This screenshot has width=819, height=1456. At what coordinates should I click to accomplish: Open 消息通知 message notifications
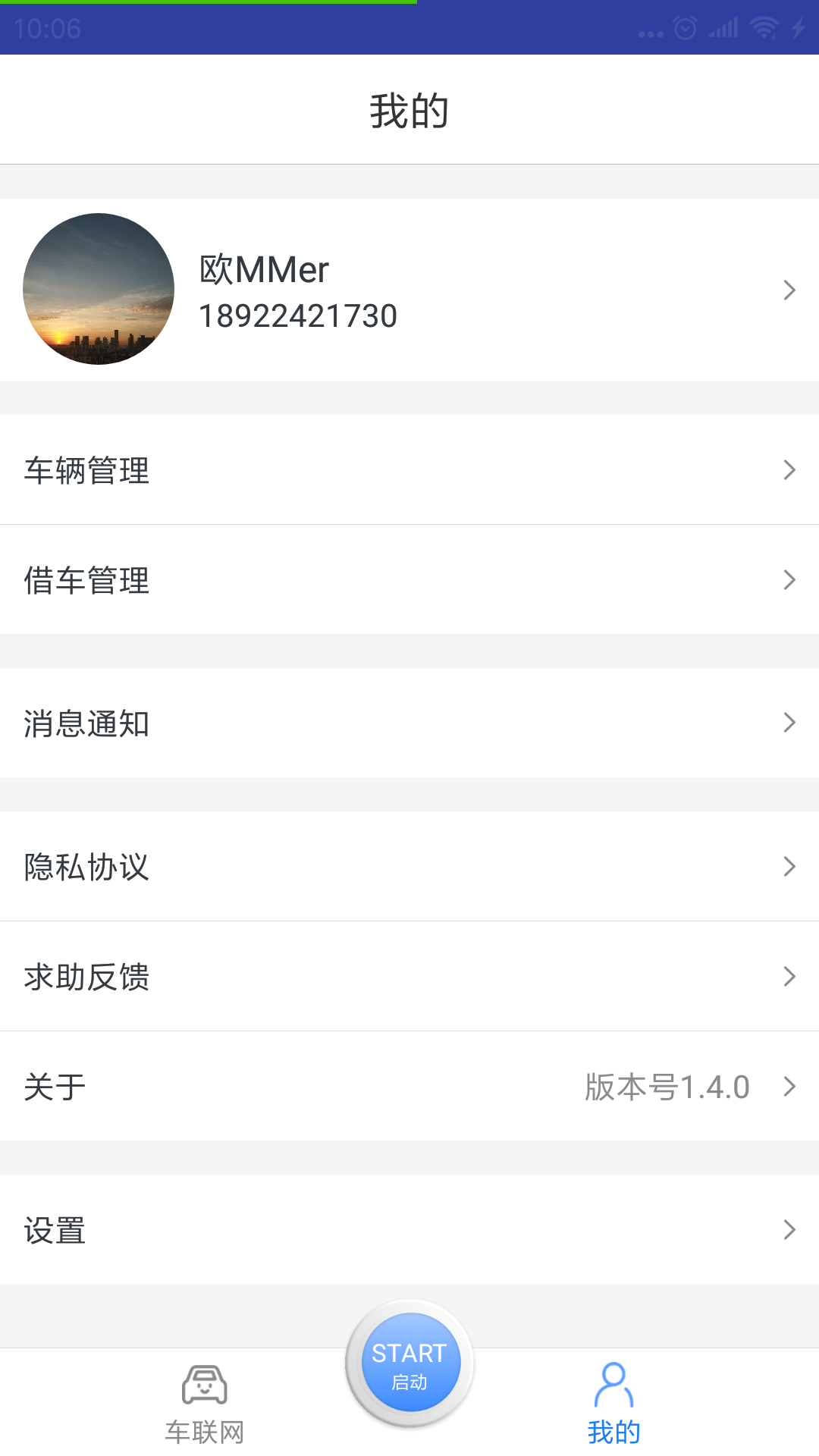click(409, 723)
